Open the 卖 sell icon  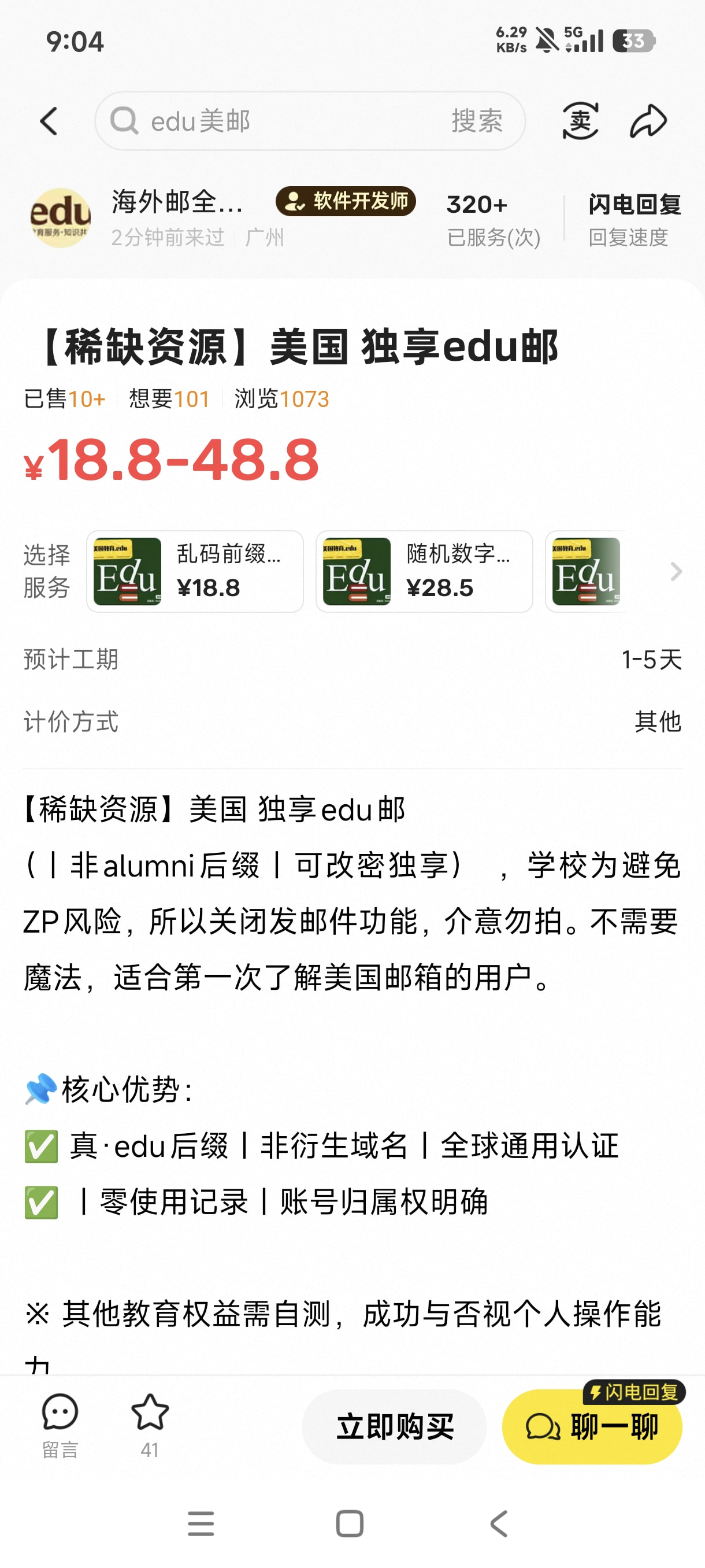pyautogui.click(x=580, y=121)
